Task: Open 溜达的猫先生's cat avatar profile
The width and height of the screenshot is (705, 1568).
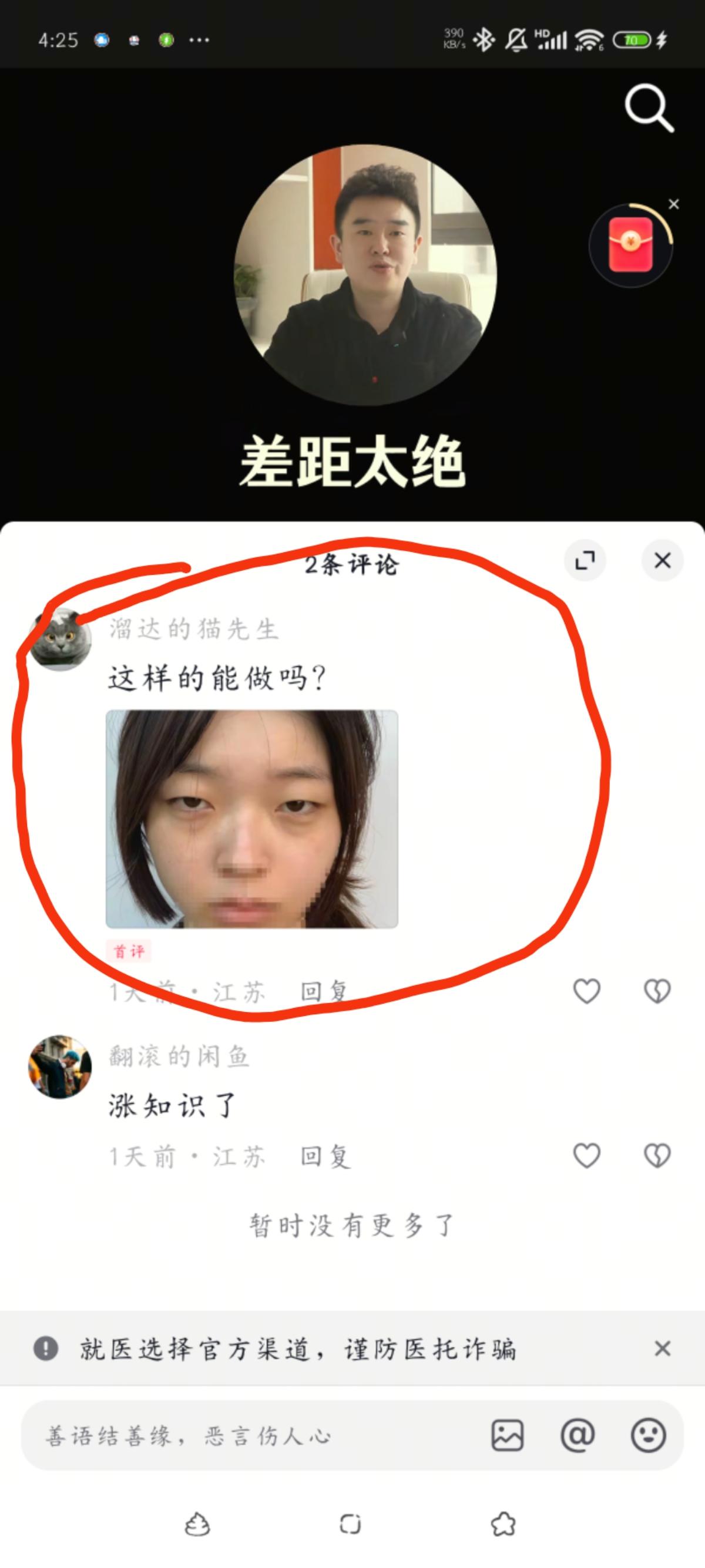Action: point(60,639)
